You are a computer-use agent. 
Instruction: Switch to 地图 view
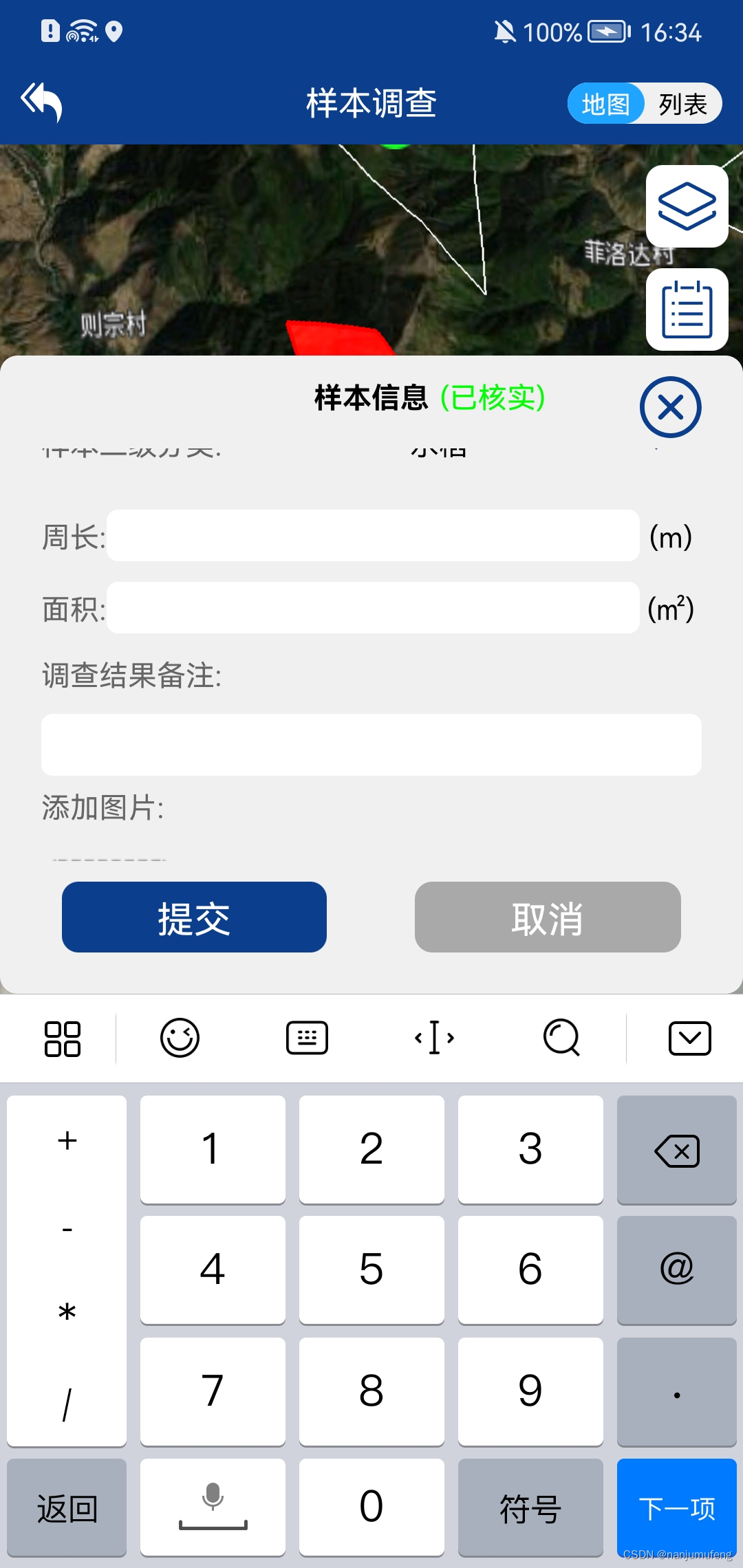click(607, 103)
